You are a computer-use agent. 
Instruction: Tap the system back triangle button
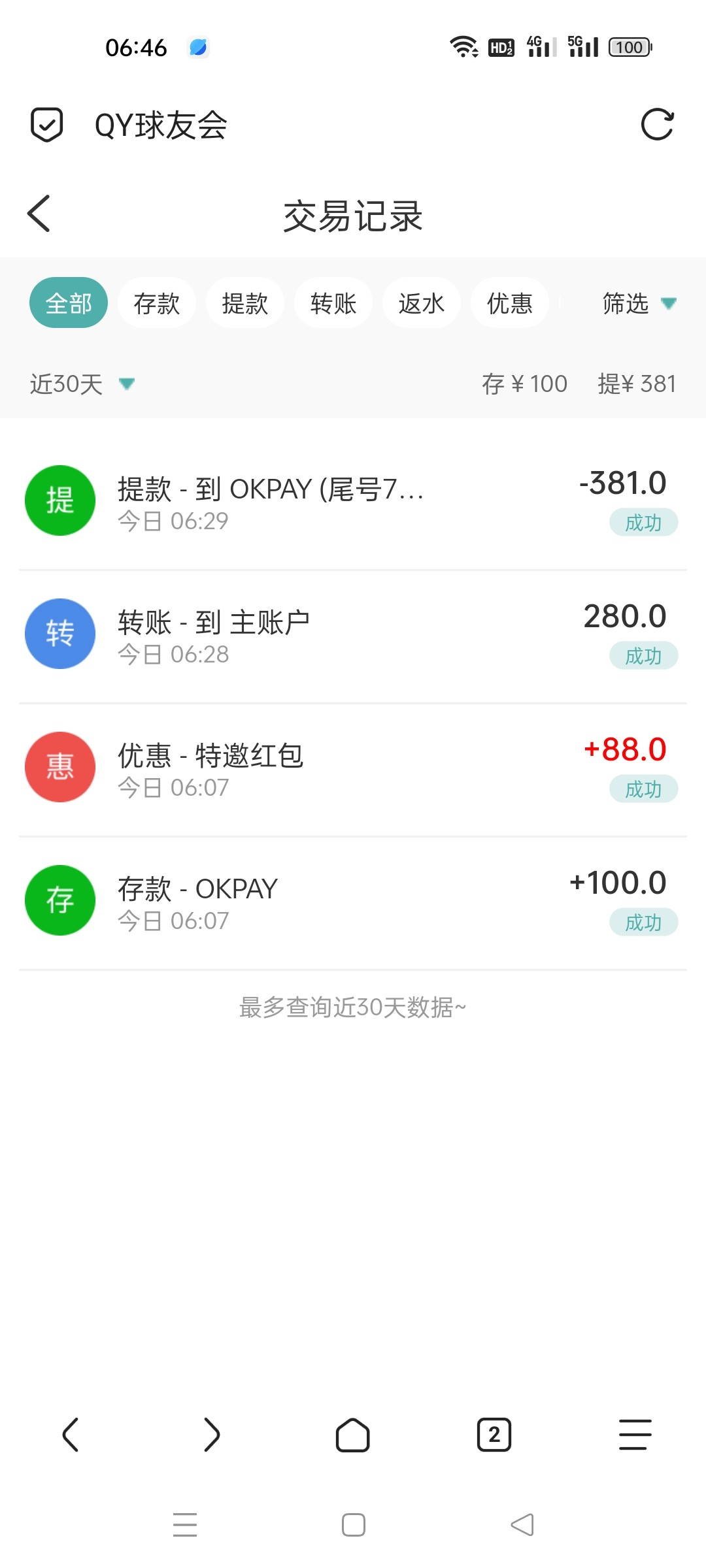tap(522, 1525)
